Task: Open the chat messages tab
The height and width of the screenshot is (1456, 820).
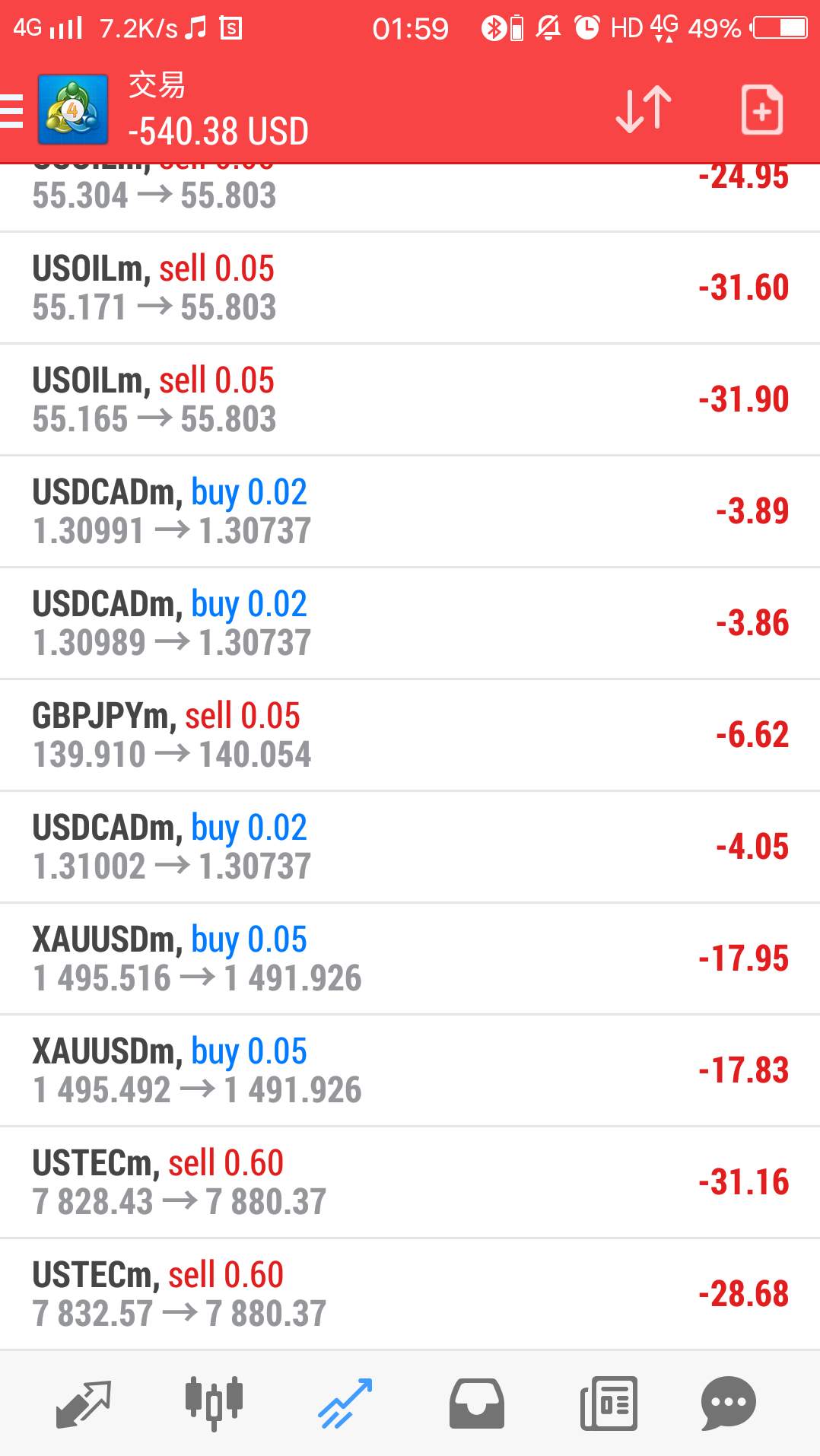Action: click(x=728, y=1404)
